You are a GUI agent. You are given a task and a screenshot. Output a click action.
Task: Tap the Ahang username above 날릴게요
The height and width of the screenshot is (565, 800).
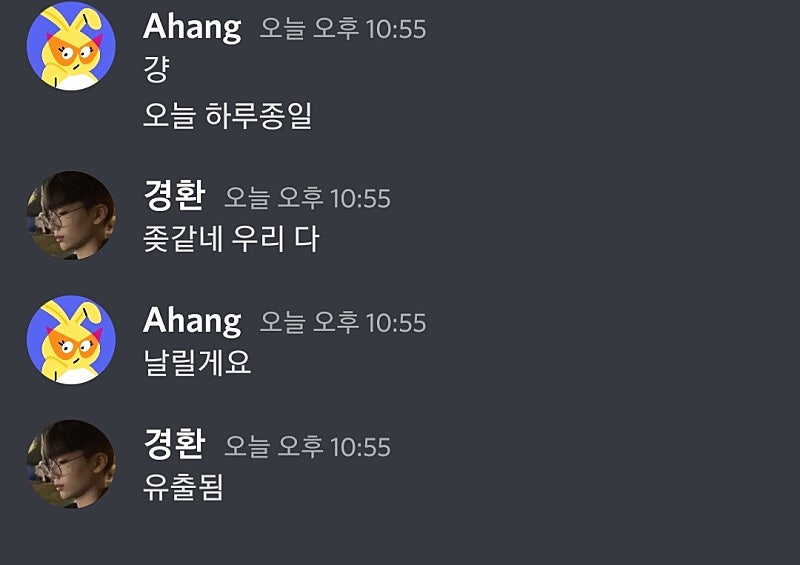192,321
